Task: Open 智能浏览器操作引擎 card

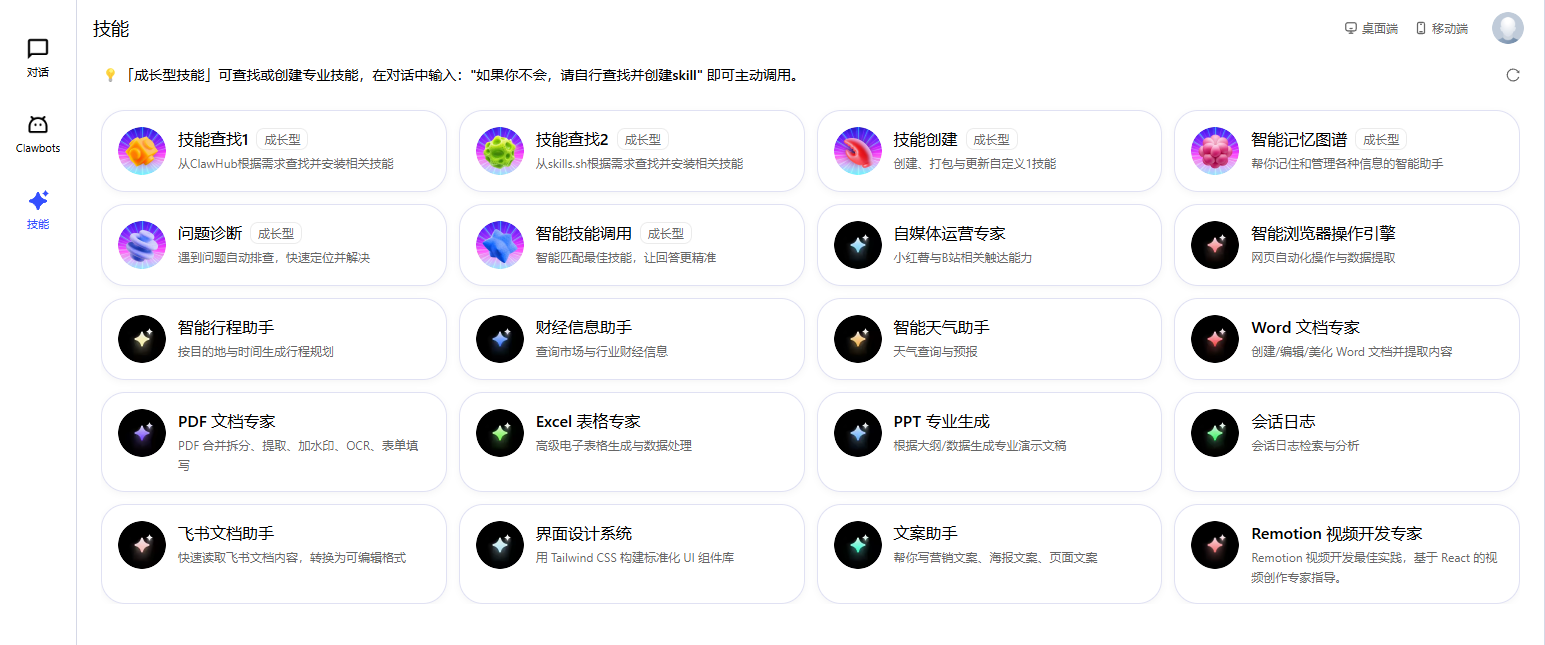Action: tap(1346, 245)
